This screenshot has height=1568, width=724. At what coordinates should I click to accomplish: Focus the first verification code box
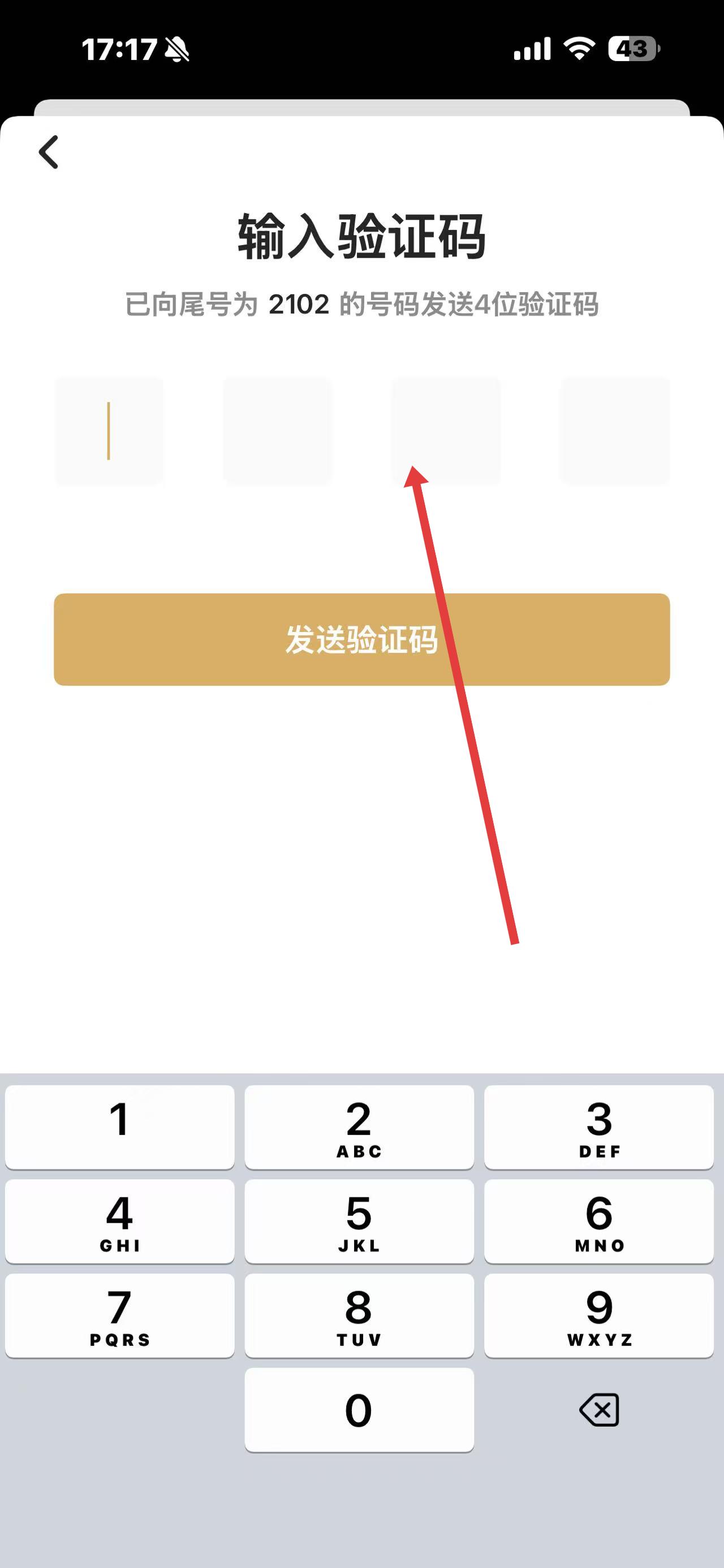[x=109, y=430]
